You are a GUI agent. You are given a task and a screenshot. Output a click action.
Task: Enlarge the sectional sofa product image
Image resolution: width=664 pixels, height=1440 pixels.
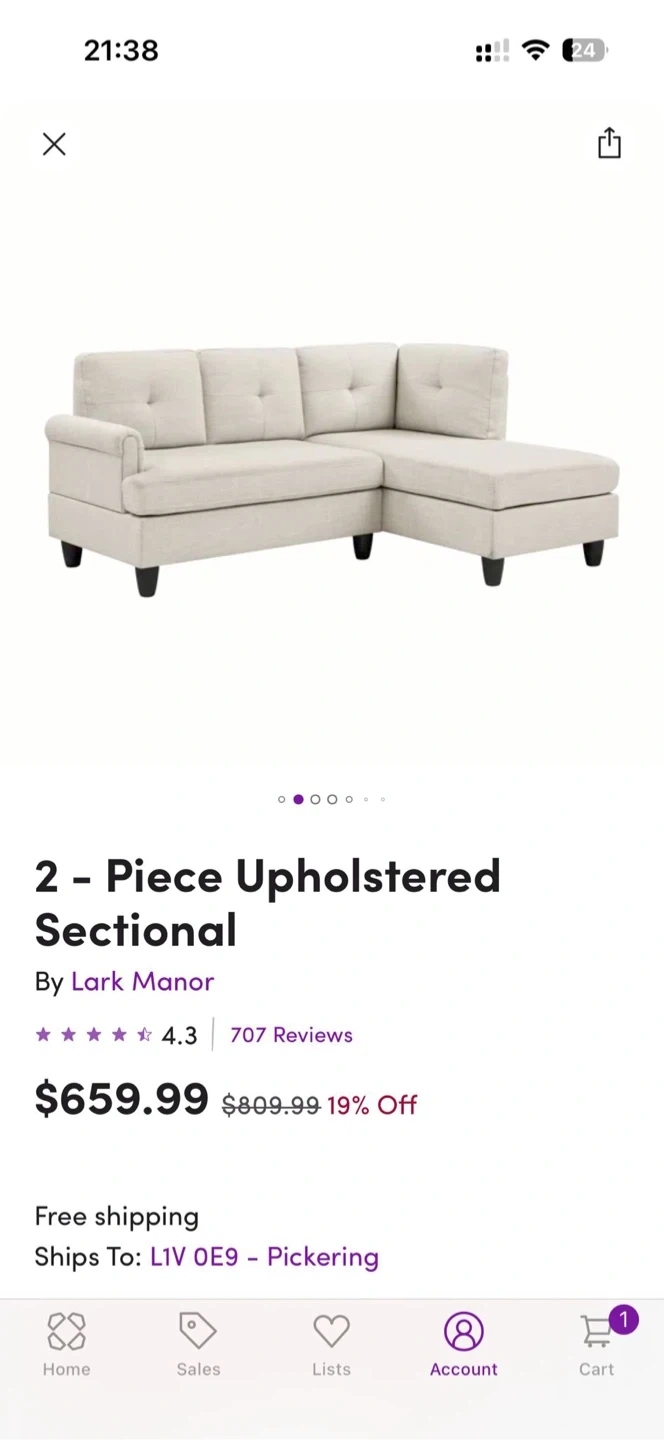pyautogui.click(x=332, y=468)
